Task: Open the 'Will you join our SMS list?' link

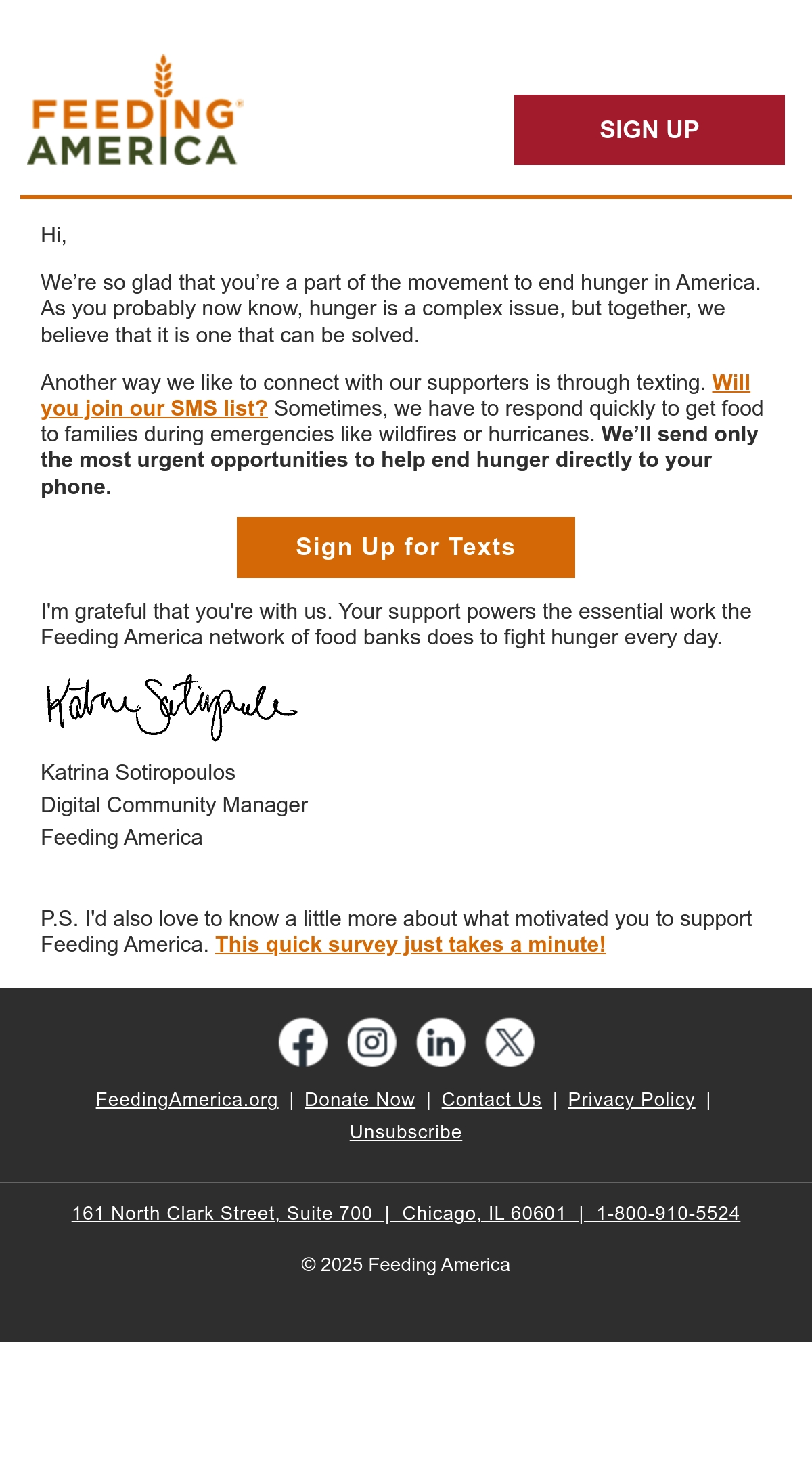Action: pyautogui.click(x=154, y=408)
